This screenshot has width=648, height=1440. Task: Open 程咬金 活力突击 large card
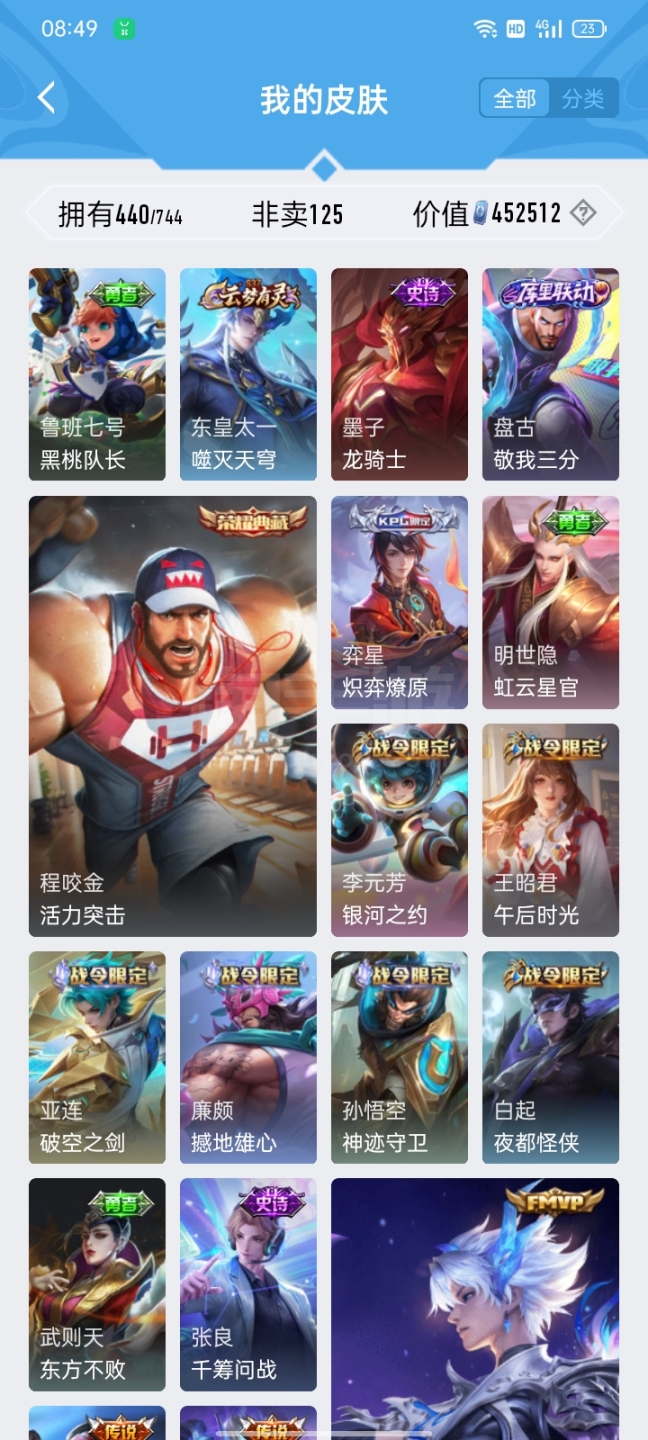pos(172,716)
